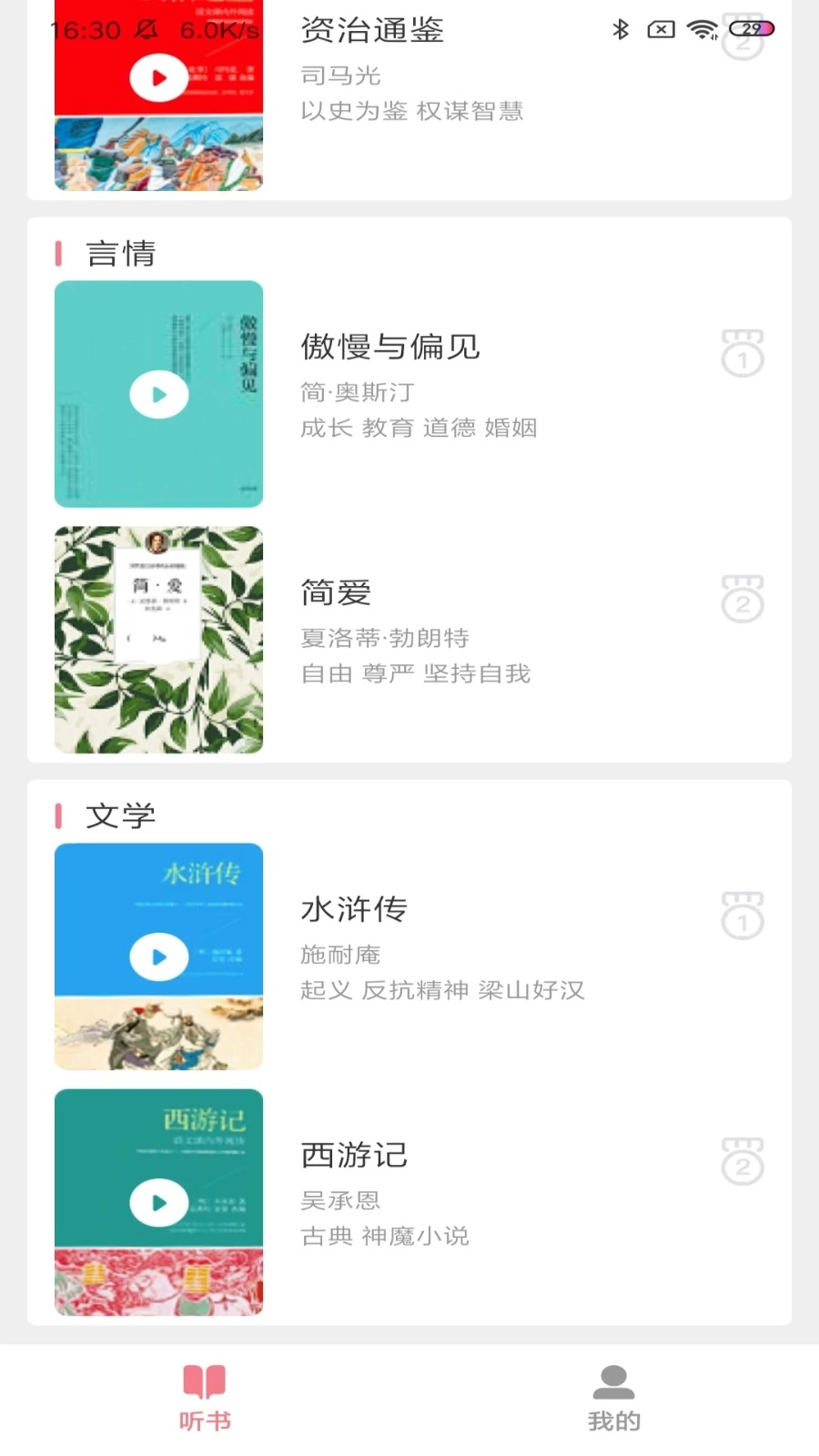Play the 水浒传 audiobook
The height and width of the screenshot is (1456, 819).
[159, 957]
